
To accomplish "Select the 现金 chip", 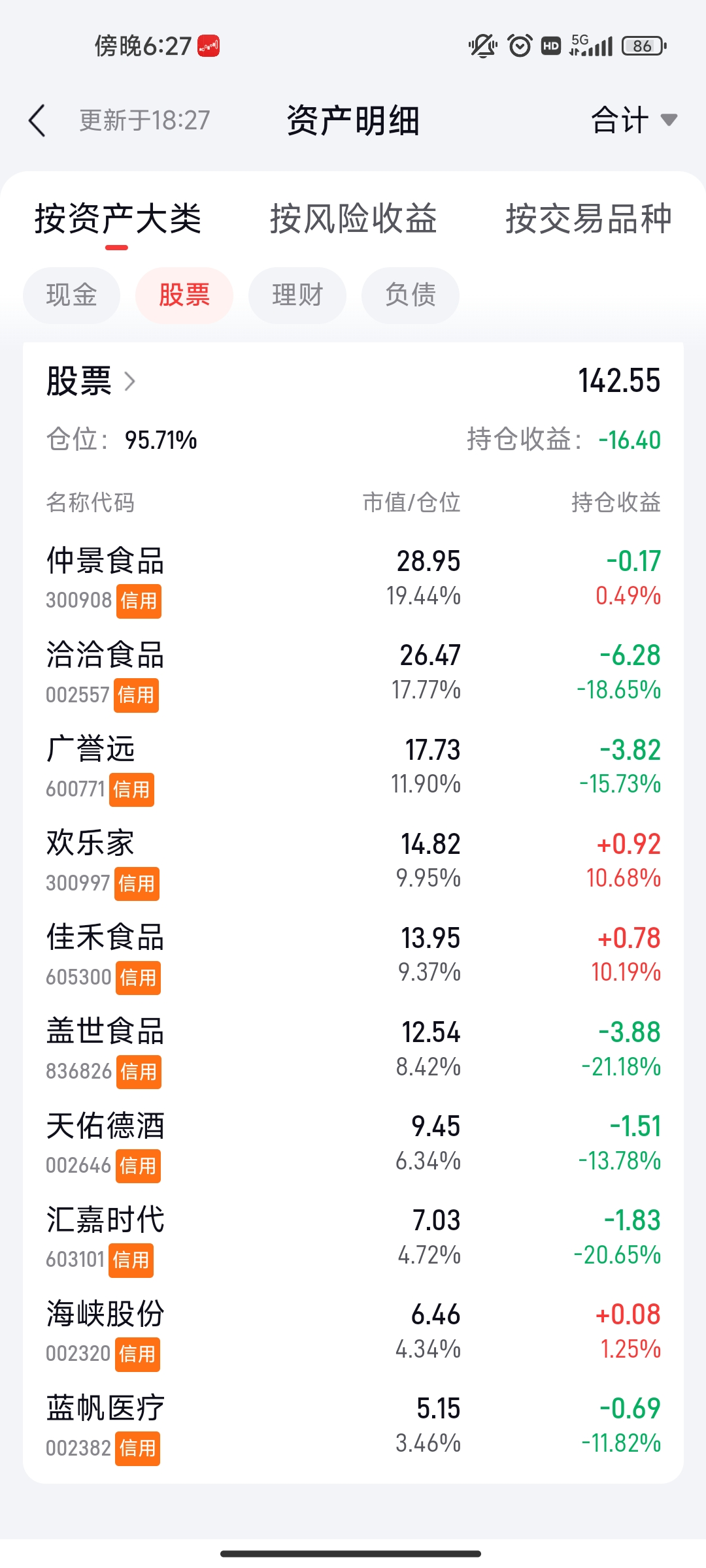I will [71, 295].
